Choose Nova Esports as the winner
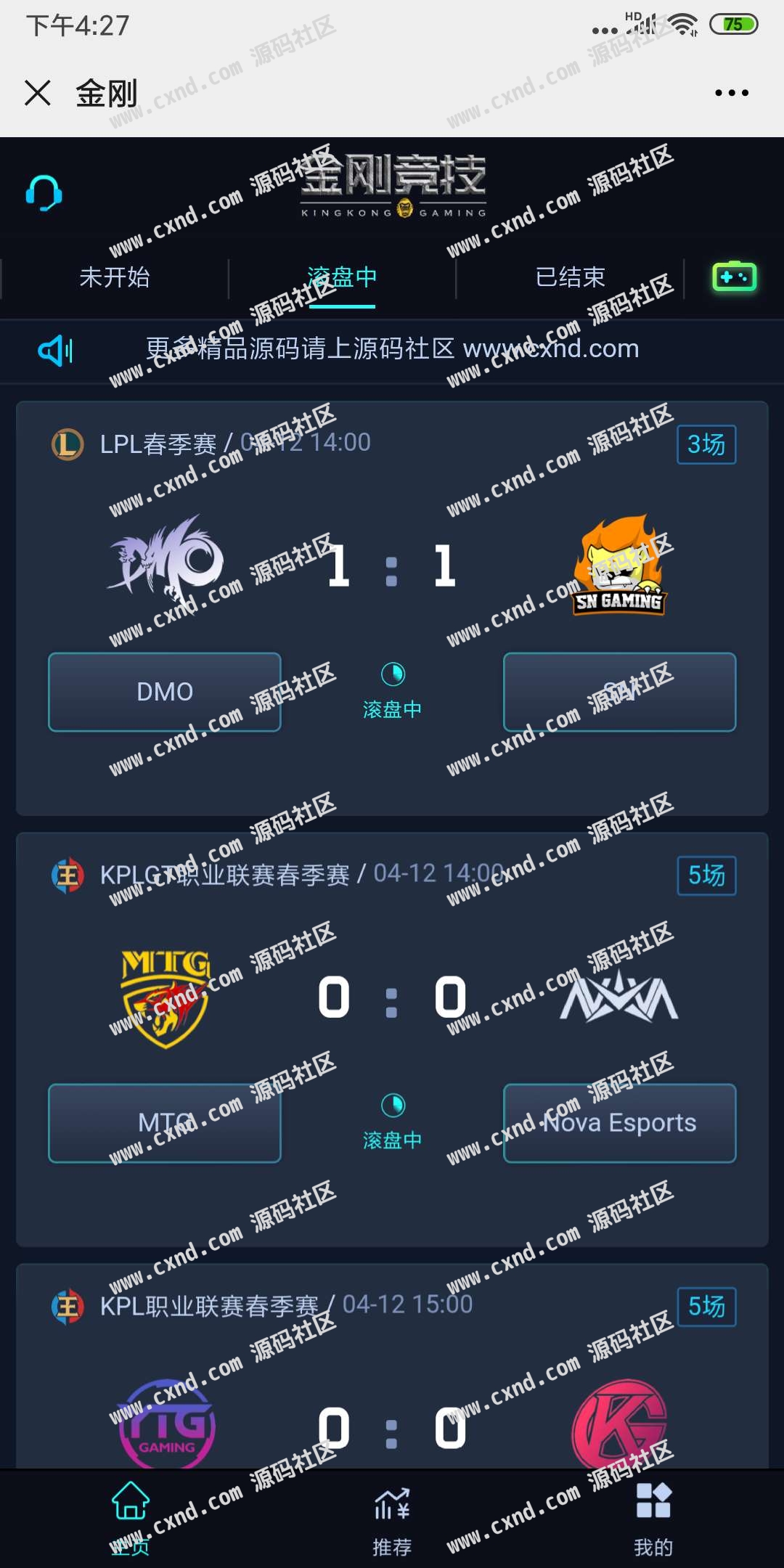Screen dimensions: 784x1568 point(619,1123)
